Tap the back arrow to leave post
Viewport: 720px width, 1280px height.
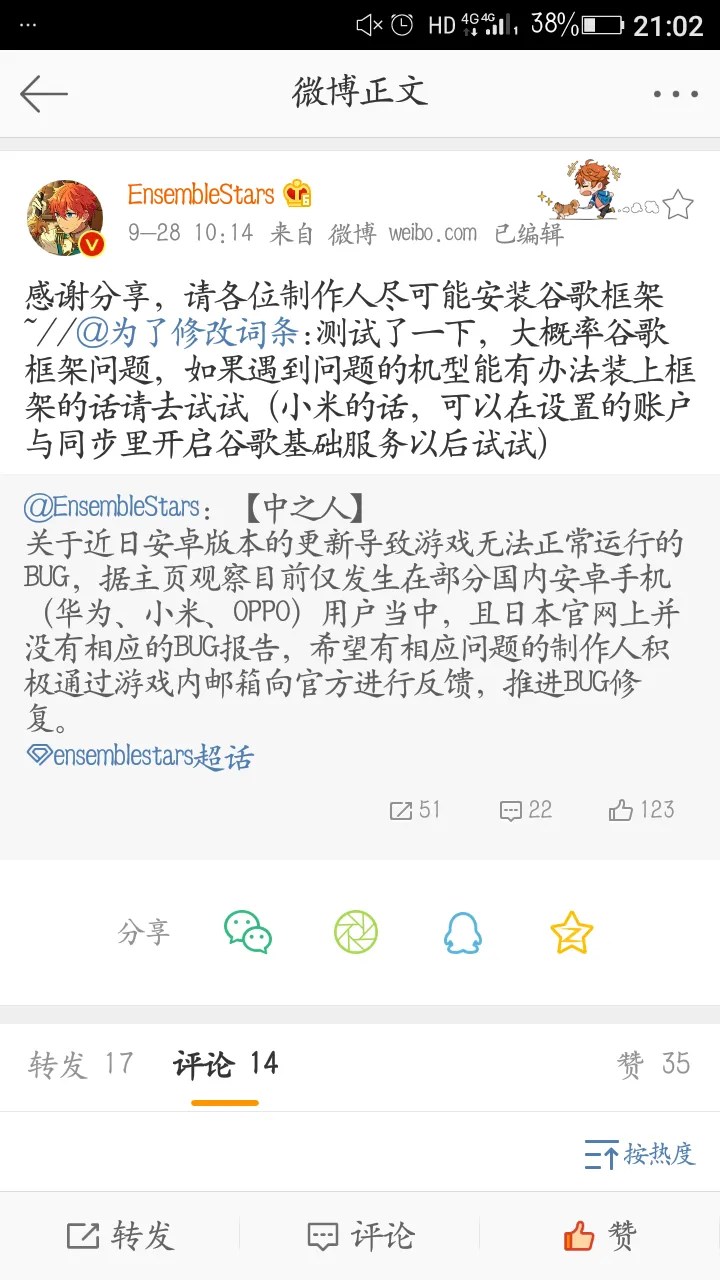click(x=44, y=93)
